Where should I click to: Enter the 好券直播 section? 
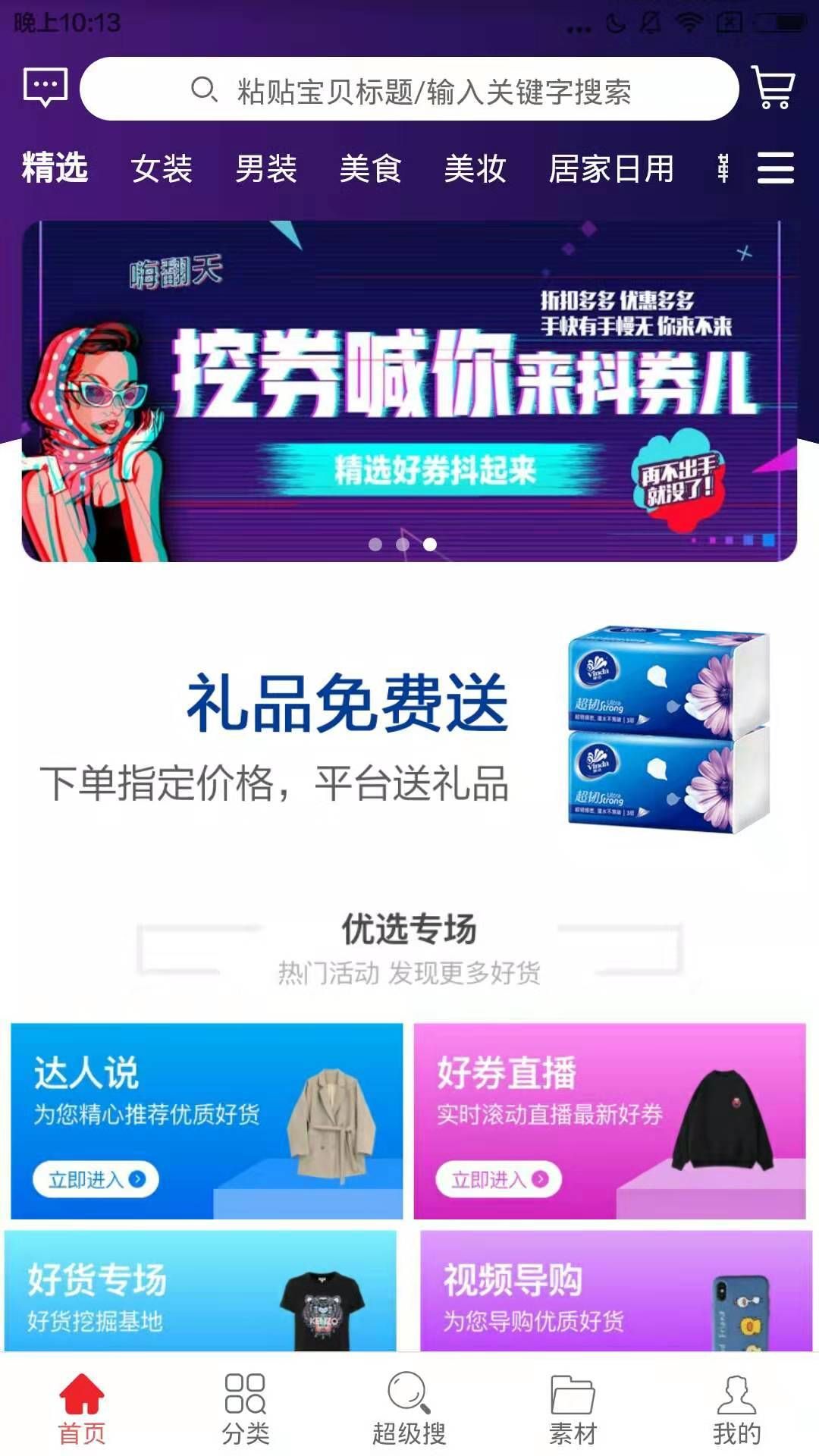tap(498, 1179)
